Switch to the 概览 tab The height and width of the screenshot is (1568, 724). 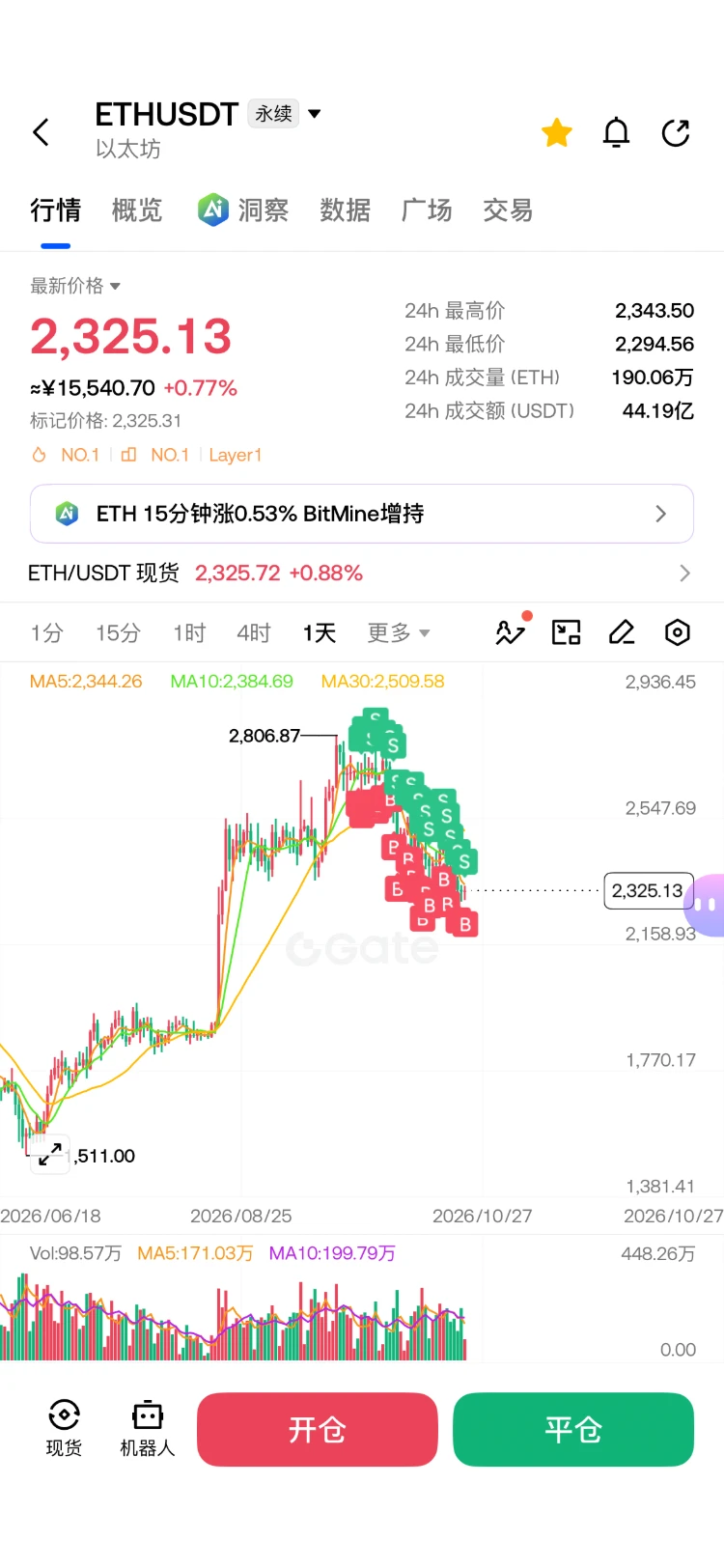tap(137, 210)
